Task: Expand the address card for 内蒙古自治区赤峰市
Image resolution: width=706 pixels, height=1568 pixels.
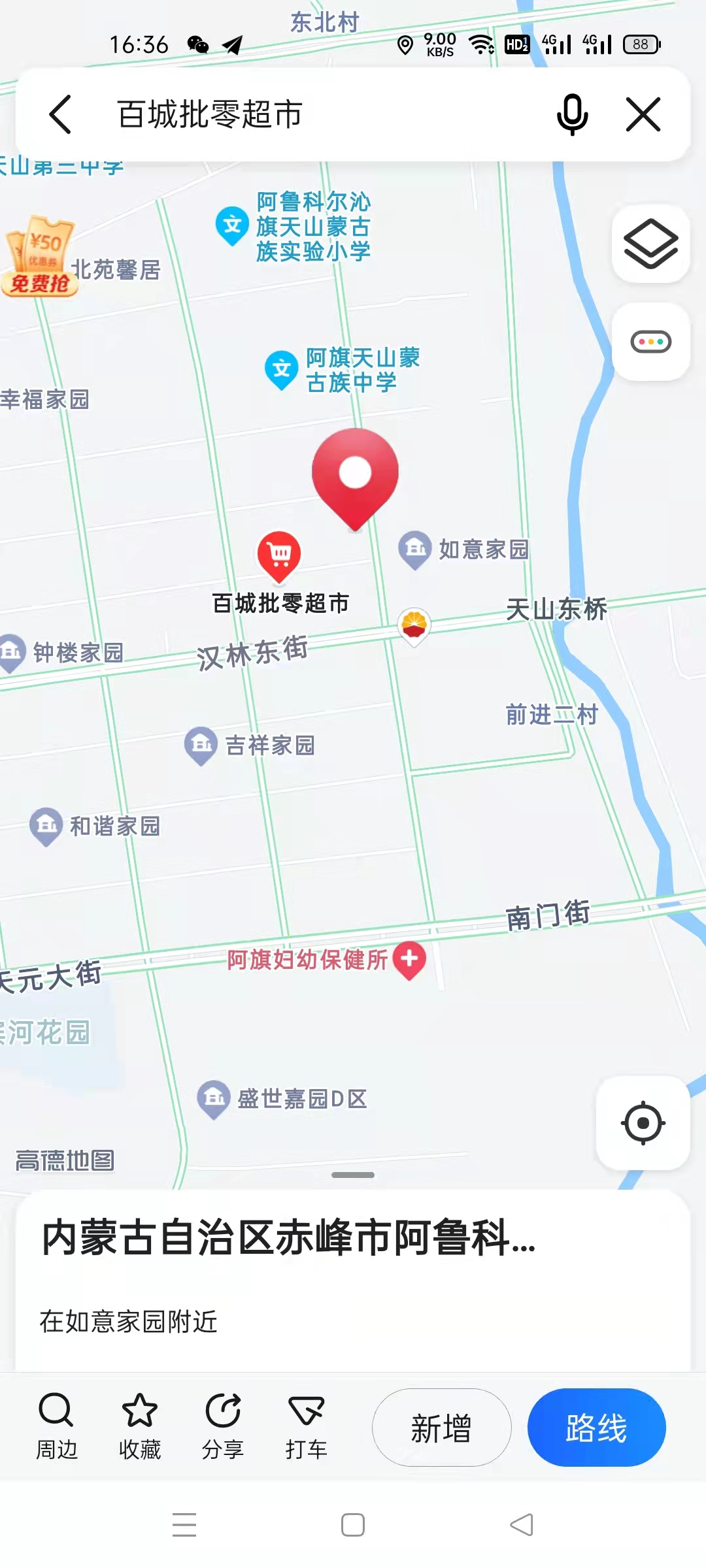Action: 288,1238
